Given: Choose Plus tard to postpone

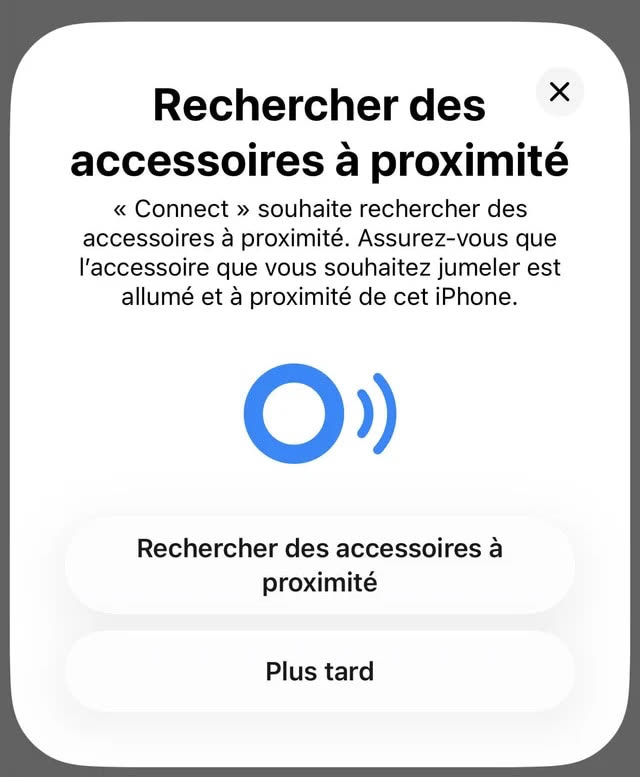Looking at the screenshot, I should point(320,671).
